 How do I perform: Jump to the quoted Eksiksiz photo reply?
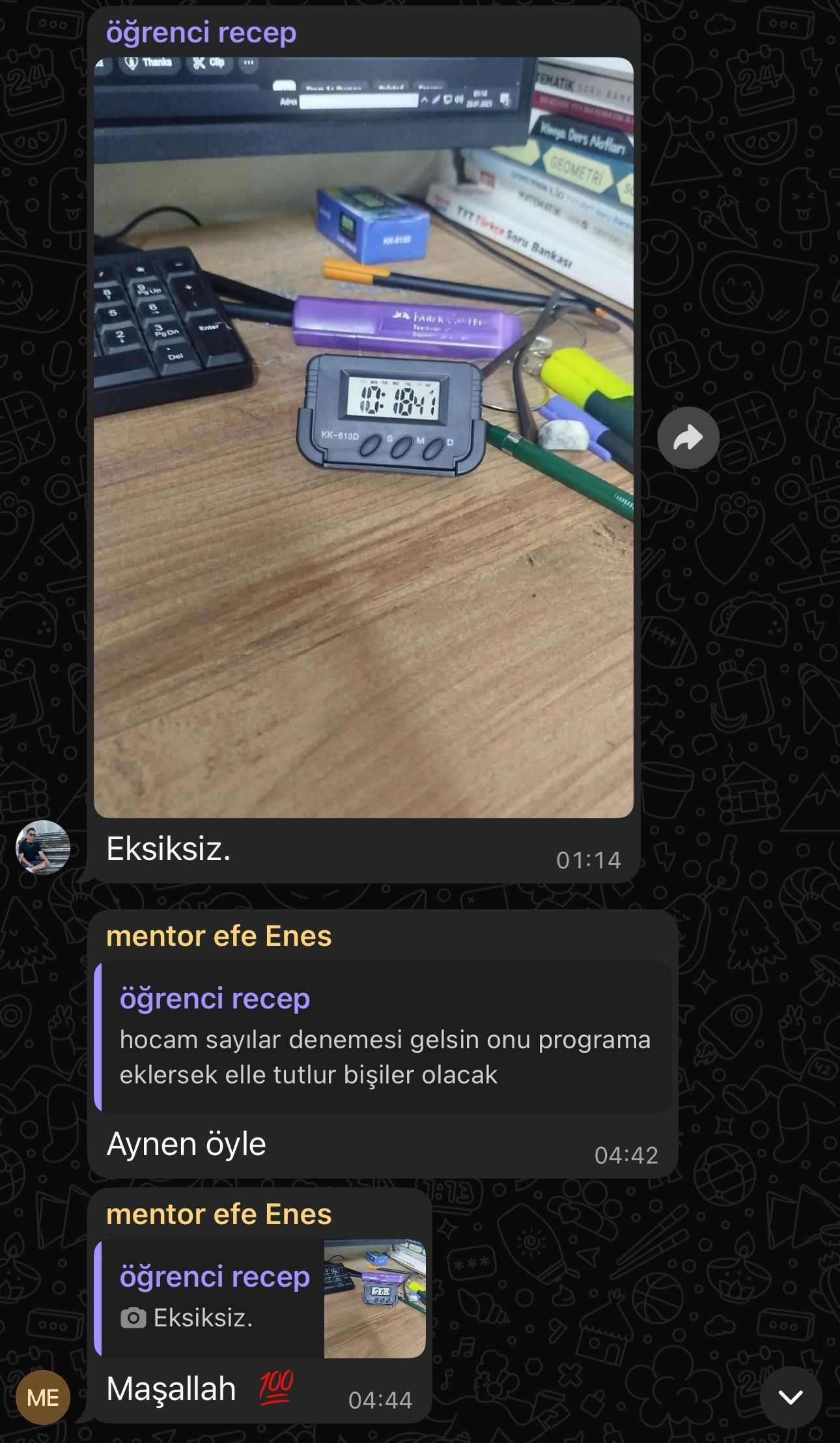tap(260, 1298)
